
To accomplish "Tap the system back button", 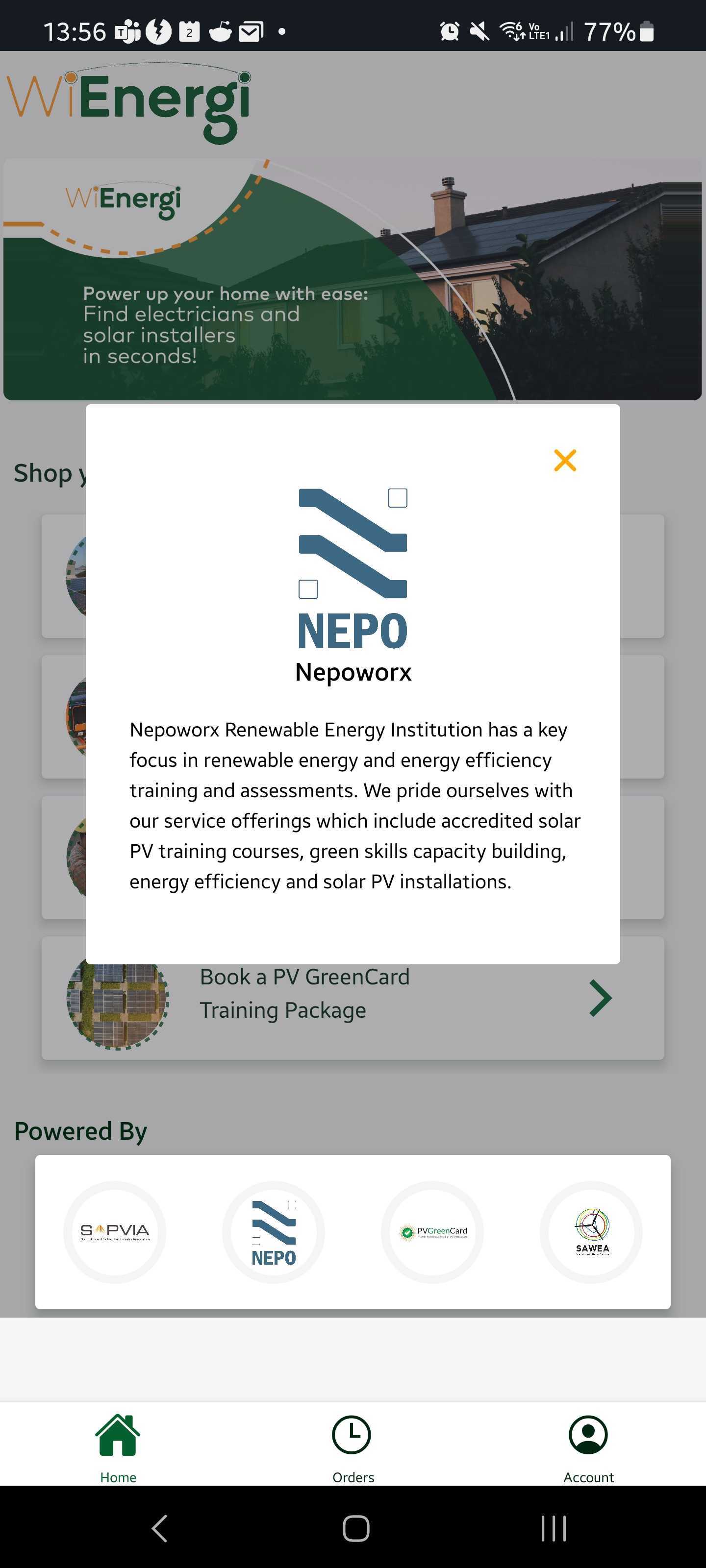I will pyautogui.click(x=160, y=1528).
